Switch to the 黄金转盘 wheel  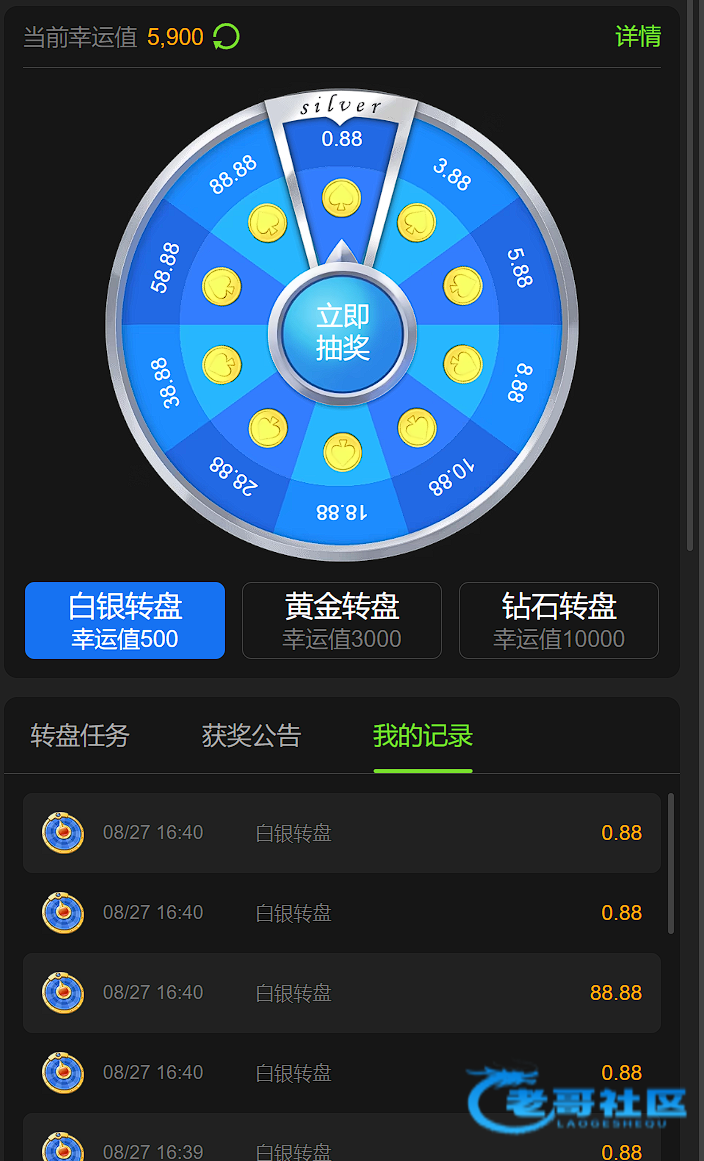342,620
